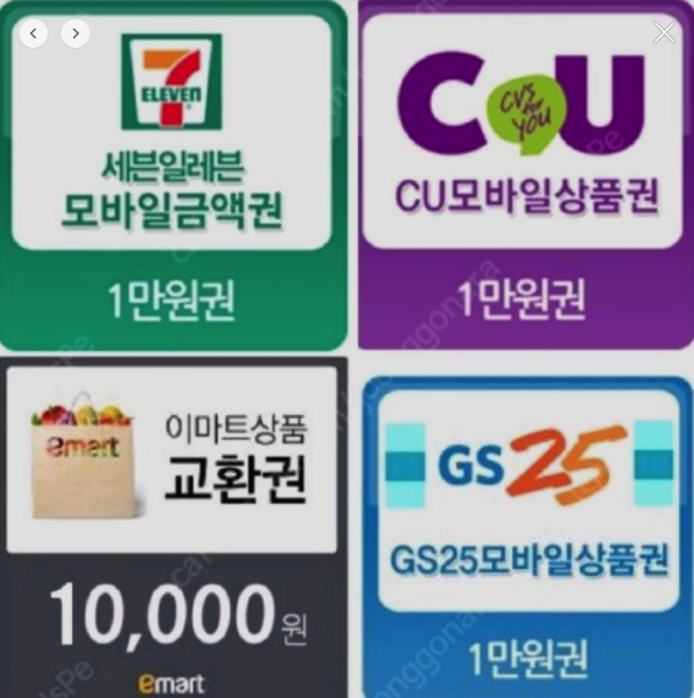The image size is (694, 698).
Task: Go to the previous image
Action: pos(34,33)
